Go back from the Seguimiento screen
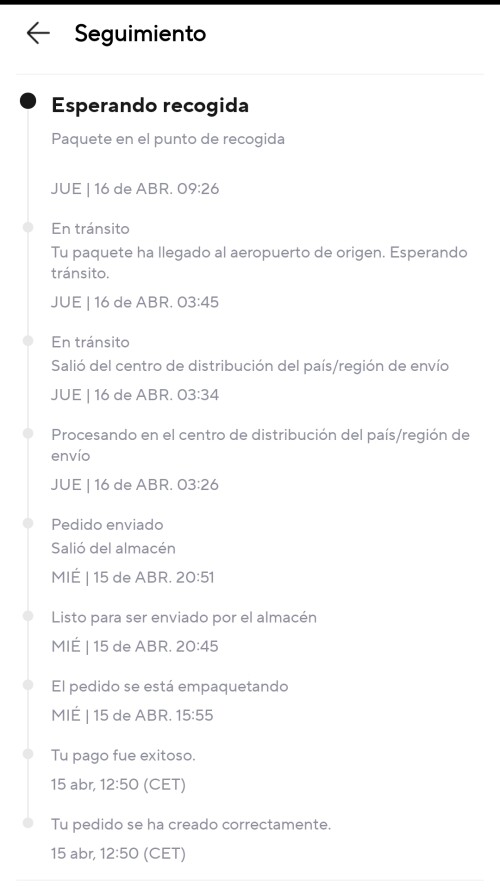500x893 pixels. tap(38, 34)
